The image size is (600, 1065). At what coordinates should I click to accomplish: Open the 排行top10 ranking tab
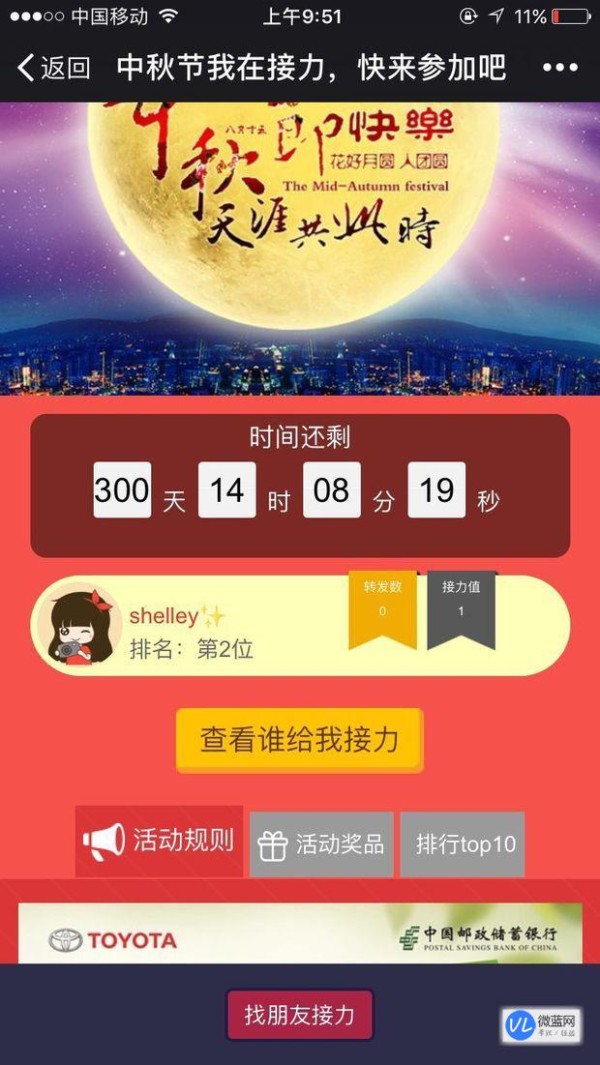point(463,844)
